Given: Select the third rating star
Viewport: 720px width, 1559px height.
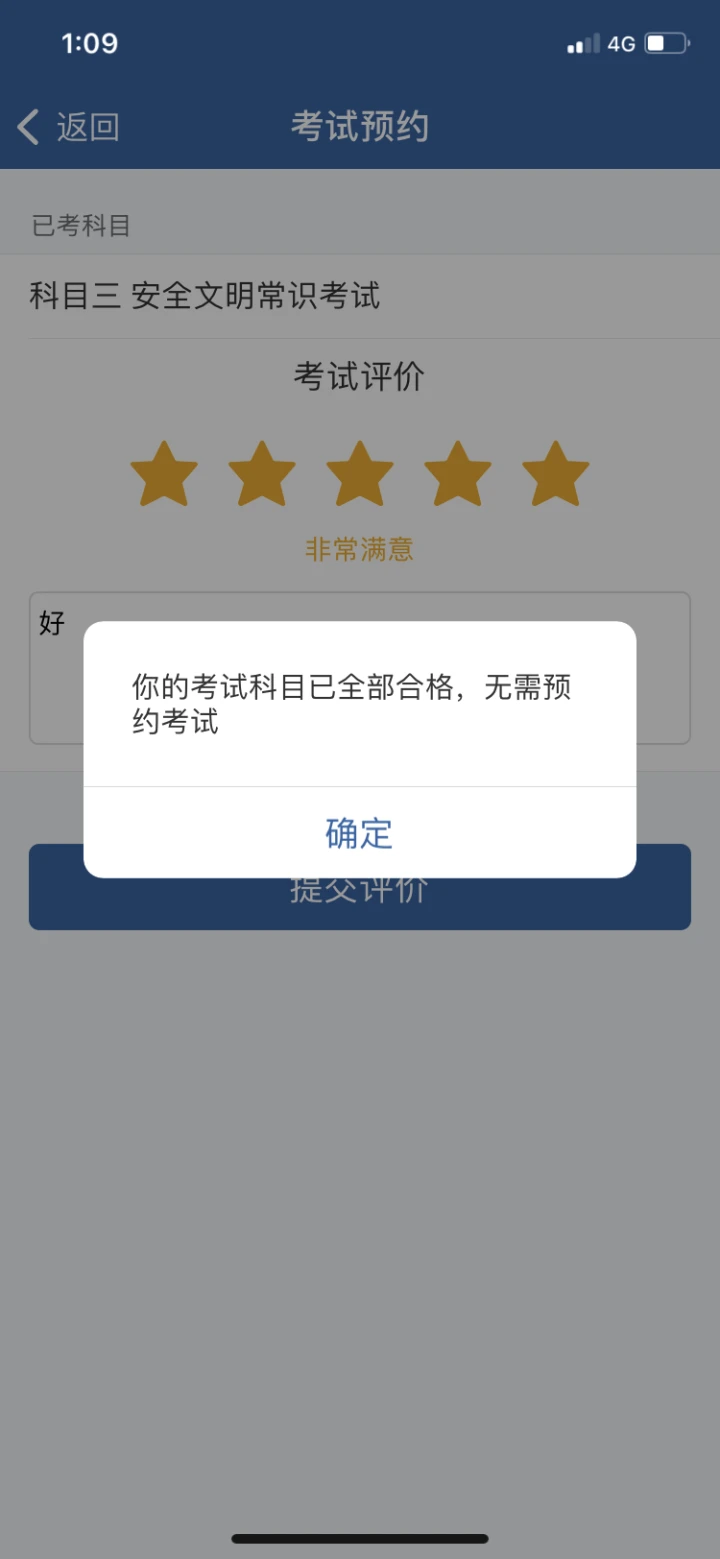Looking at the screenshot, I should point(360,474).
